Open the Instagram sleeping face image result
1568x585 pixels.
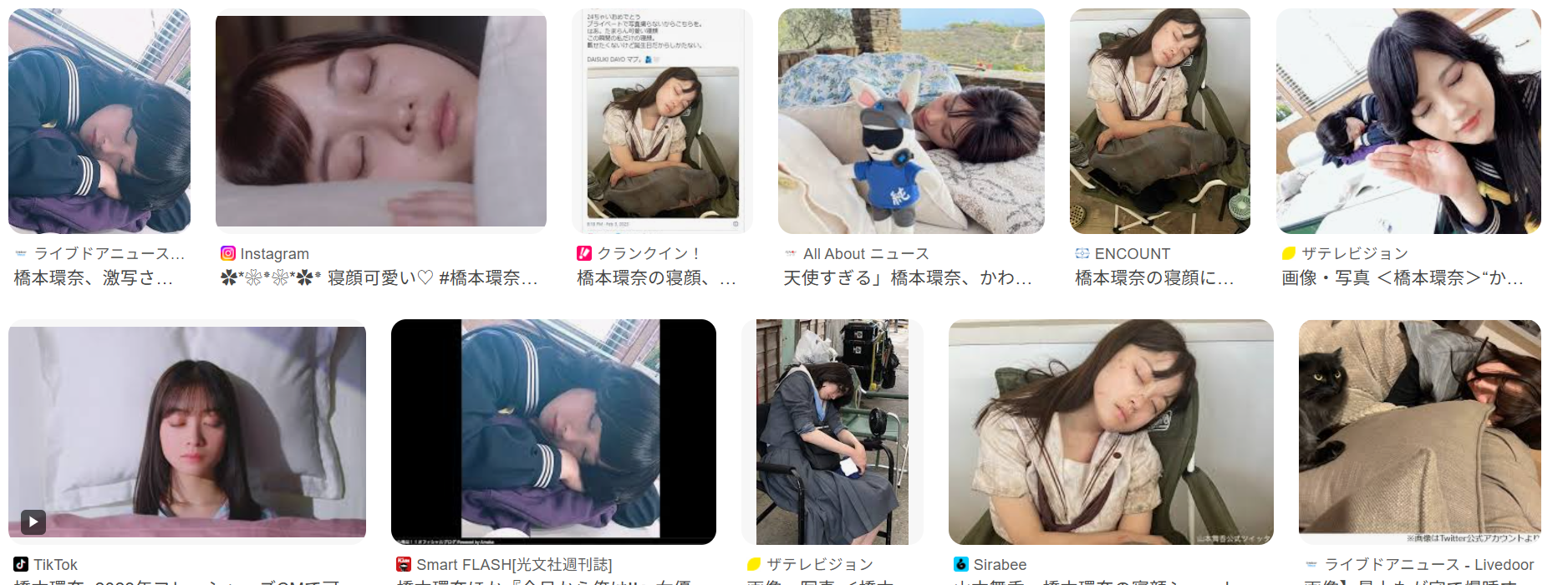[380, 121]
